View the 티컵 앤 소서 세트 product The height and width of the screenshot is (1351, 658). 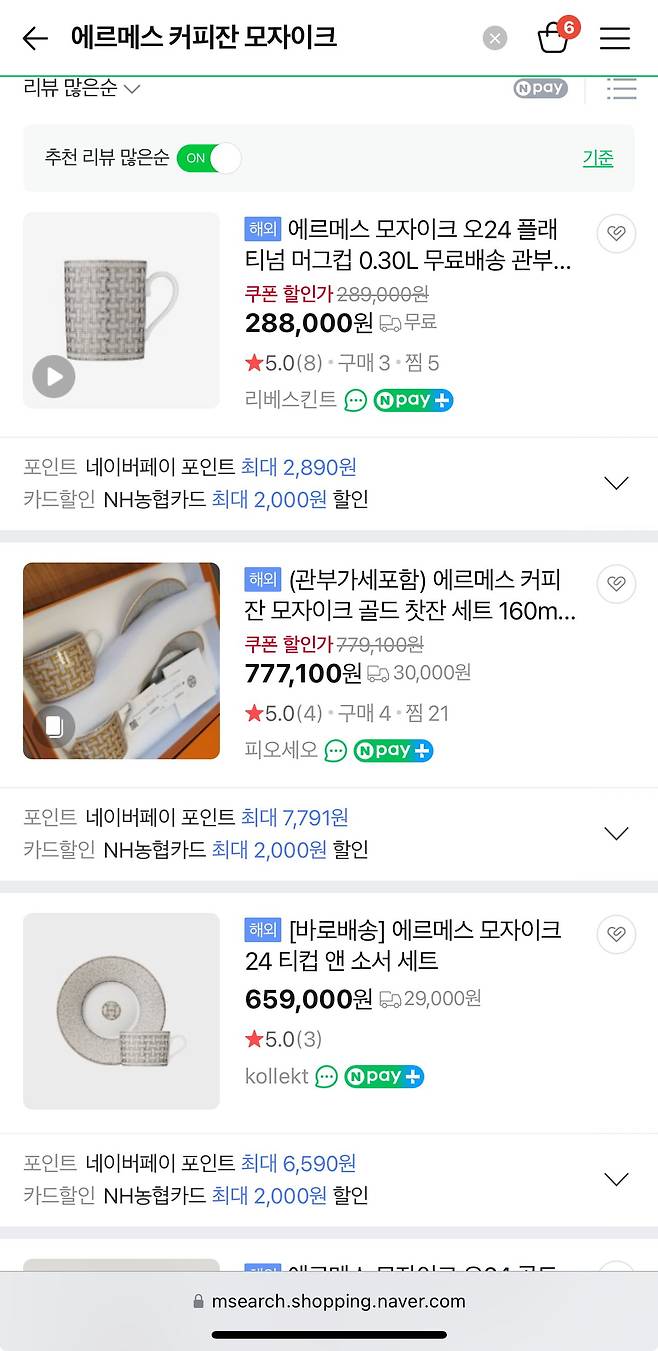403,945
